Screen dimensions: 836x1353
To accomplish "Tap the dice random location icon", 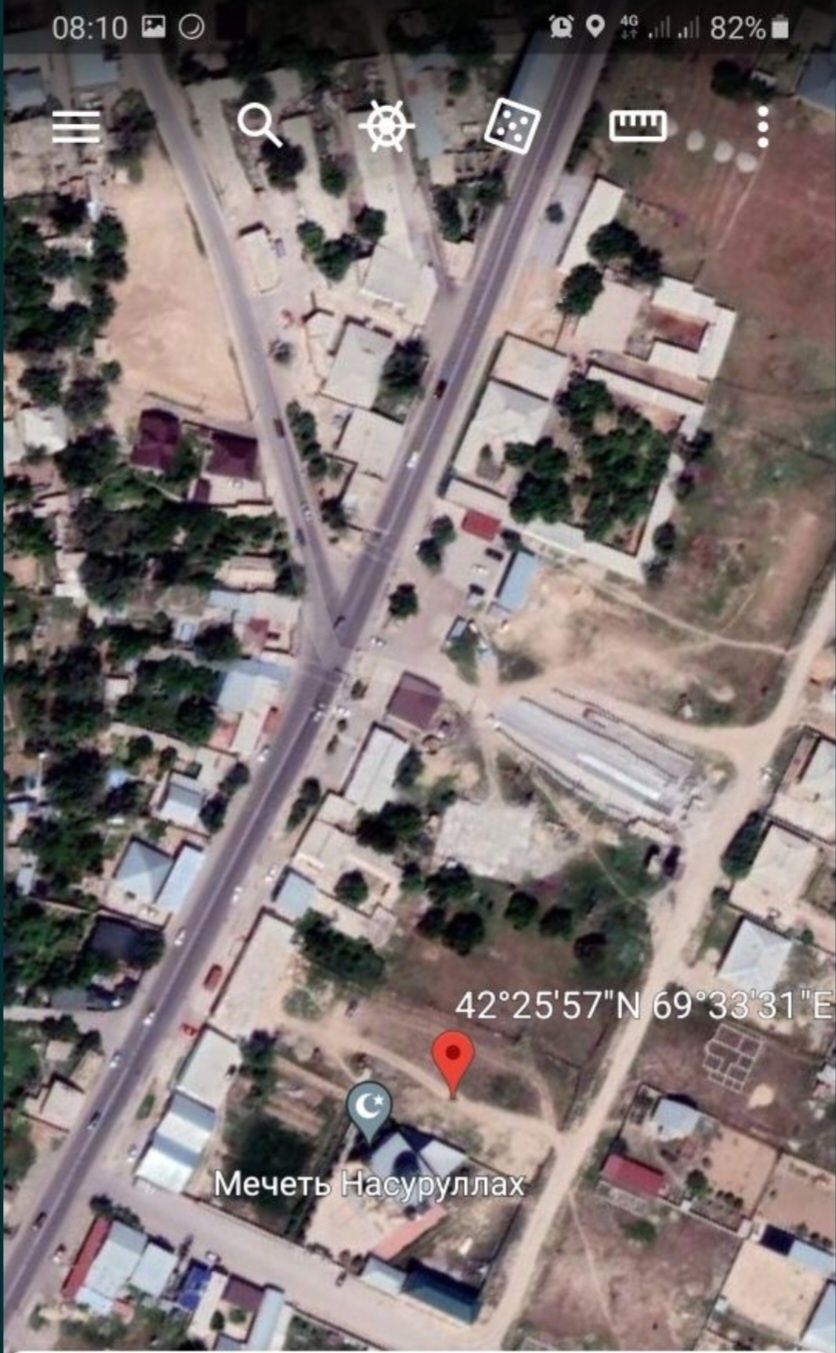I will pyautogui.click(x=512, y=126).
